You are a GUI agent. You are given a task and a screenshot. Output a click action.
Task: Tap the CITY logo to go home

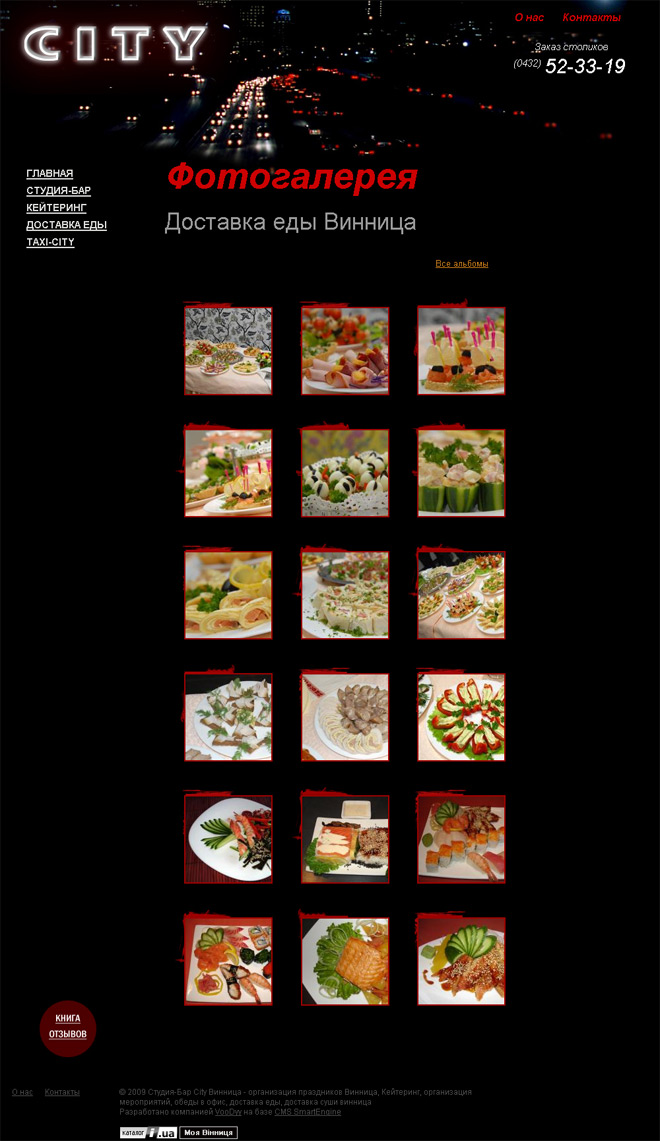tap(115, 44)
